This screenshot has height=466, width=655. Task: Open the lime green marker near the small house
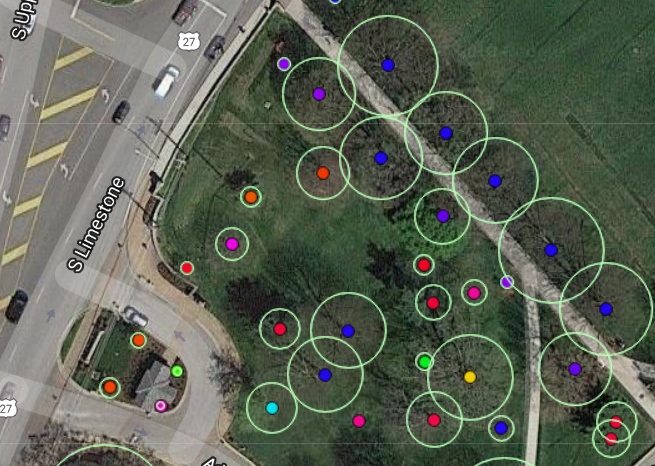click(x=177, y=371)
